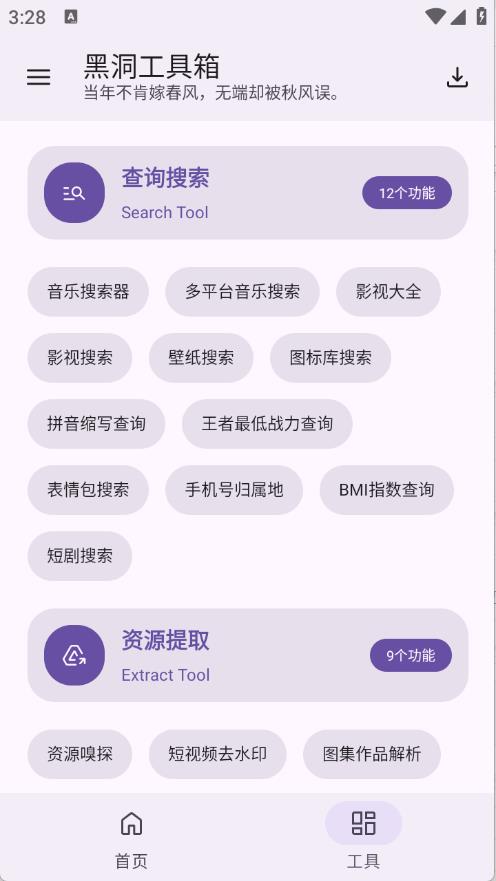Look up 手机号归属地

[x=234, y=490]
